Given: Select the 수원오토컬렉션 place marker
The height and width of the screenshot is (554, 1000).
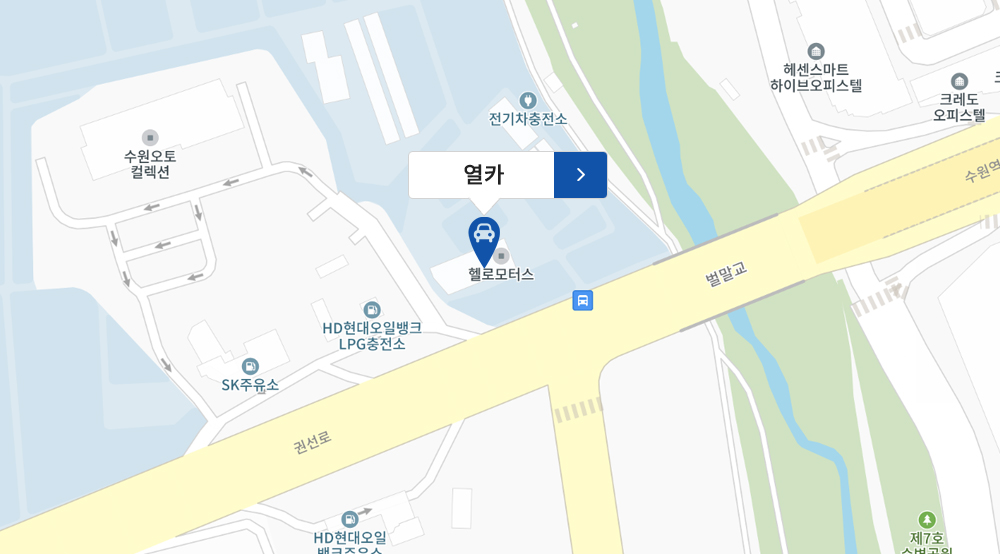Looking at the screenshot, I should point(150,138).
